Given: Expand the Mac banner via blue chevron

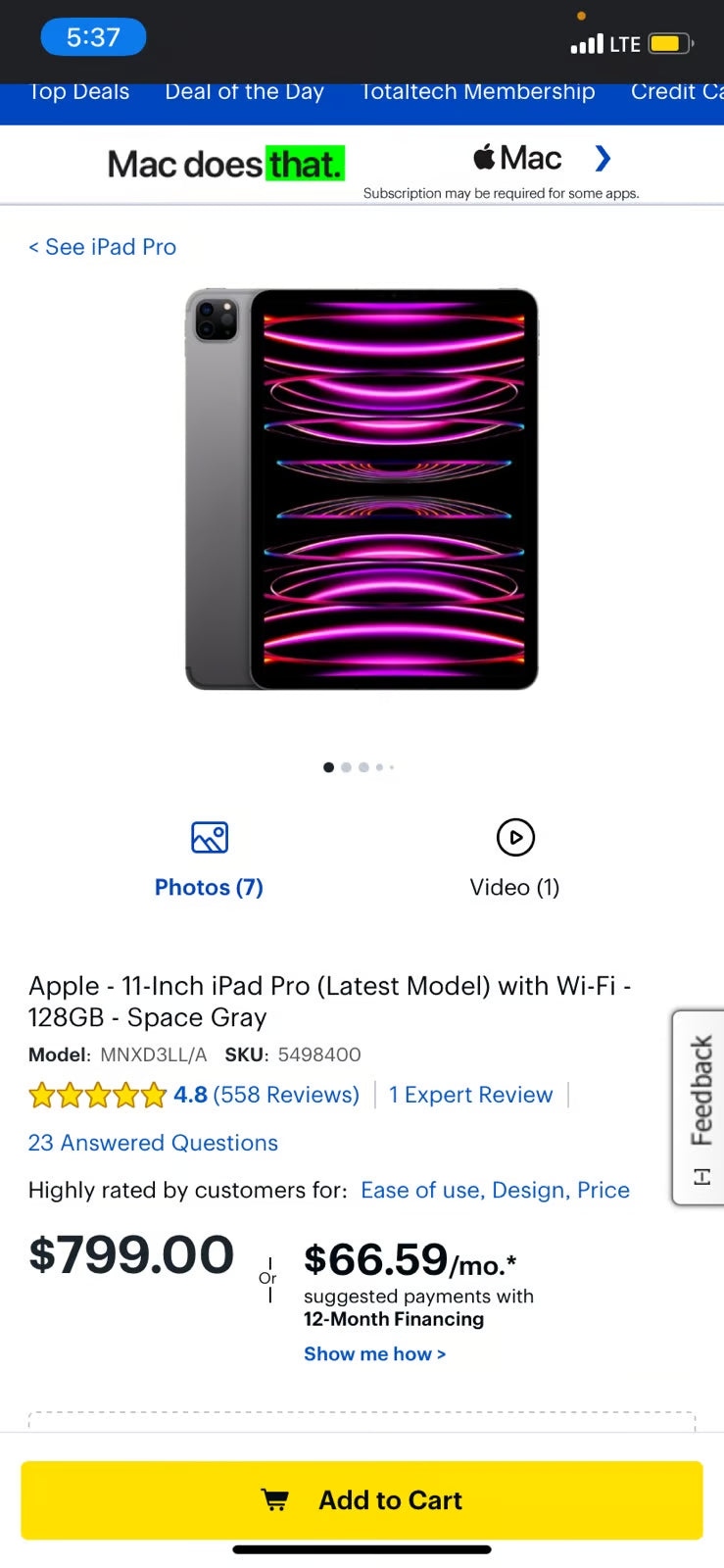Looking at the screenshot, I should click(603, 158).
